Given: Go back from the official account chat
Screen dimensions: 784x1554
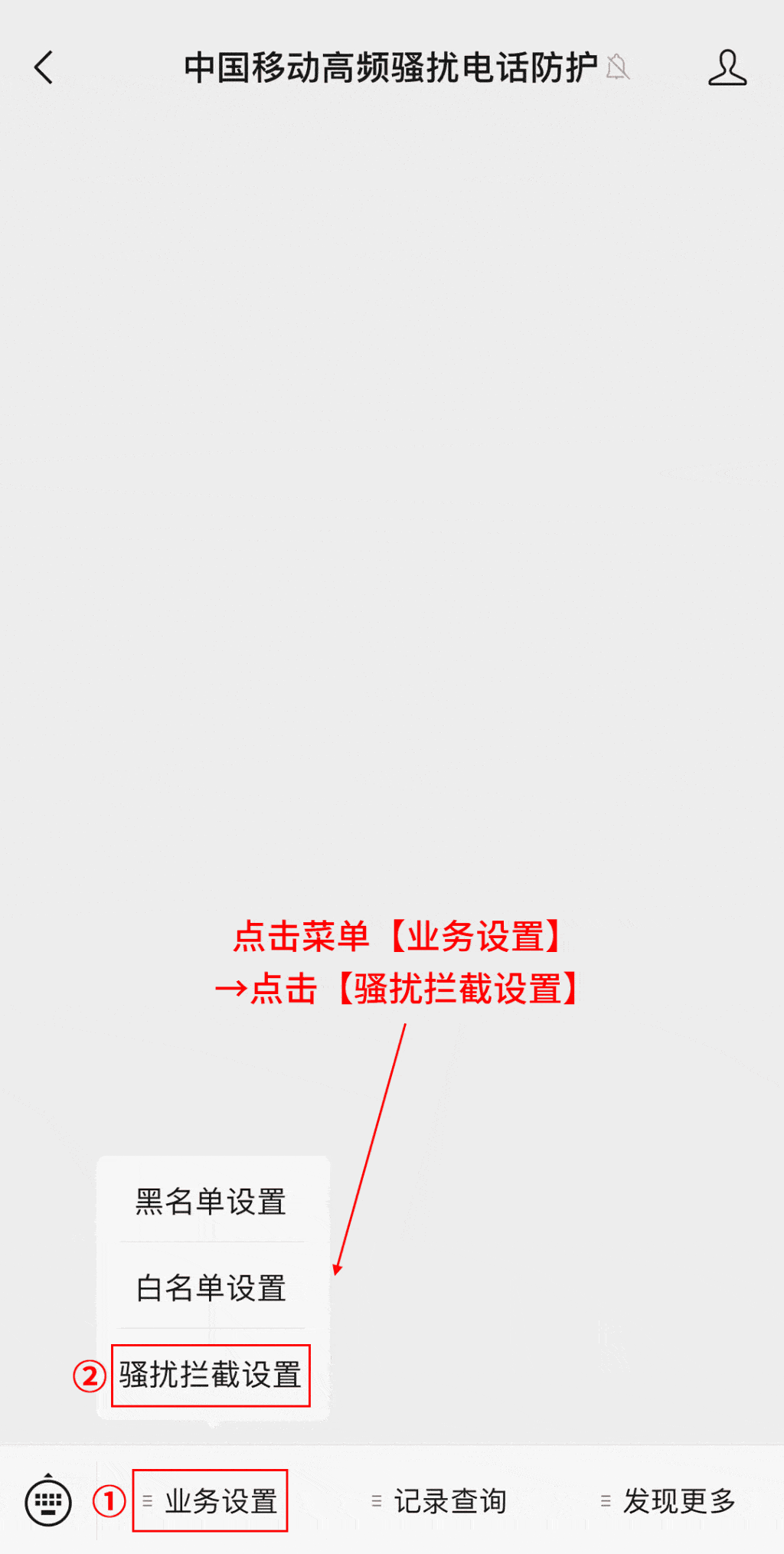Looking at the screenshot, I should point(44,67).
